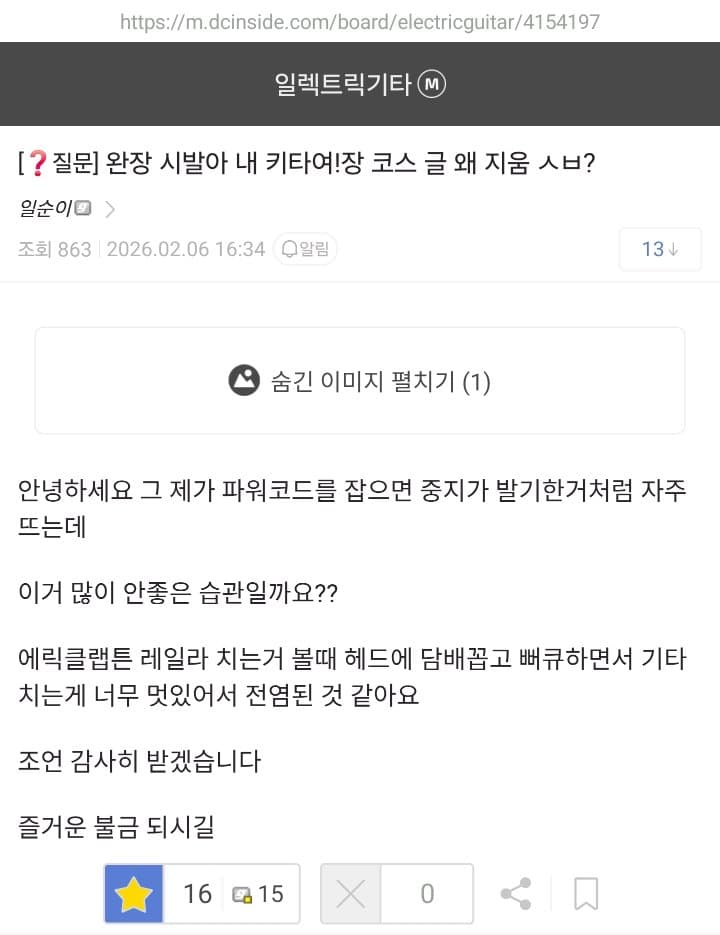Screen dimensions: 720x935
Task: Jump to the 13 comments
Action: point(659,249)
